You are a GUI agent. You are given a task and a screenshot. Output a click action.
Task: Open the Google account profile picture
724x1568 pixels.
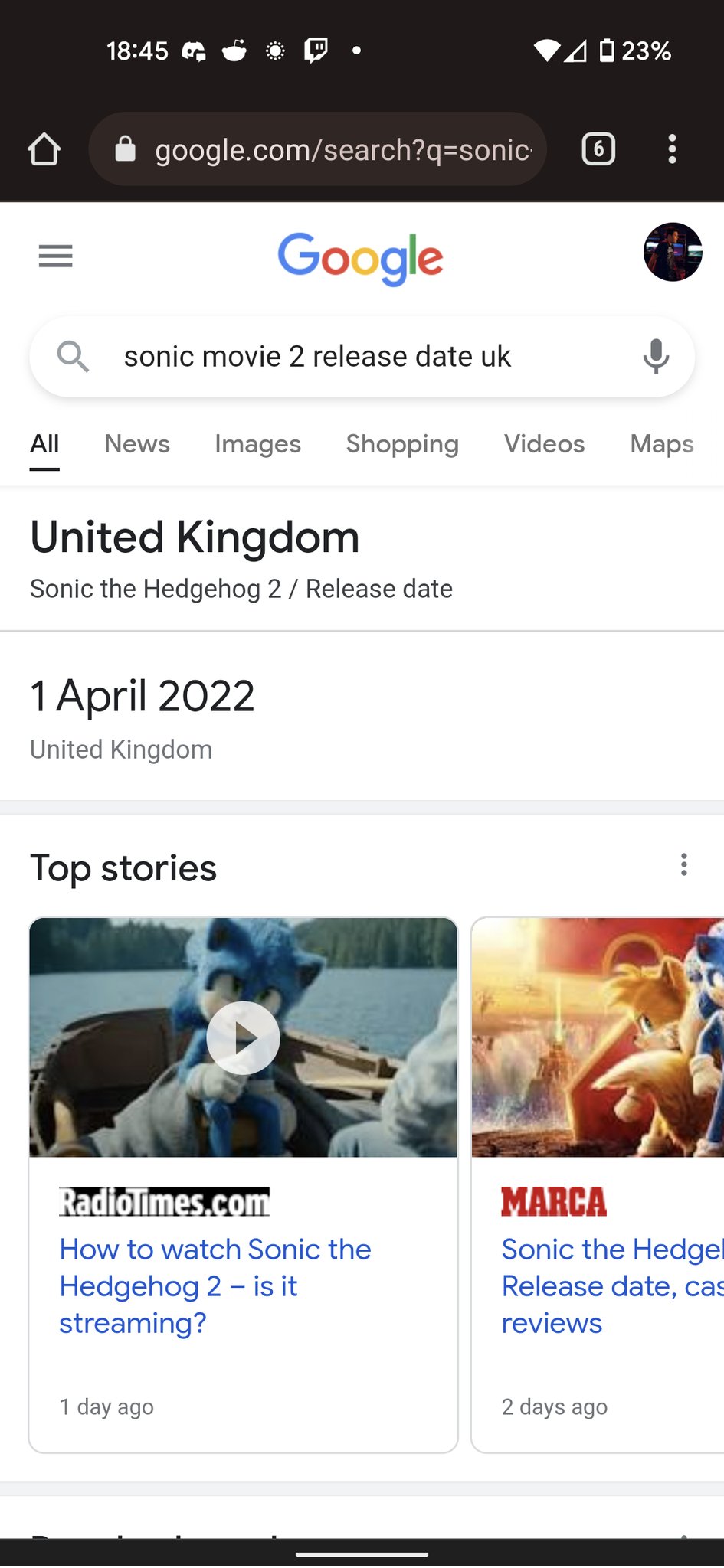pyautogui.click(x=672, y=253)
